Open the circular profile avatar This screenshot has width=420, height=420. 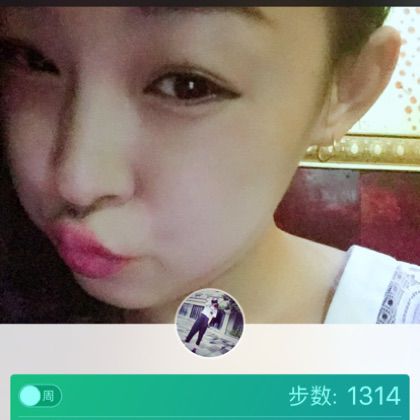click(x=210, y=323)
